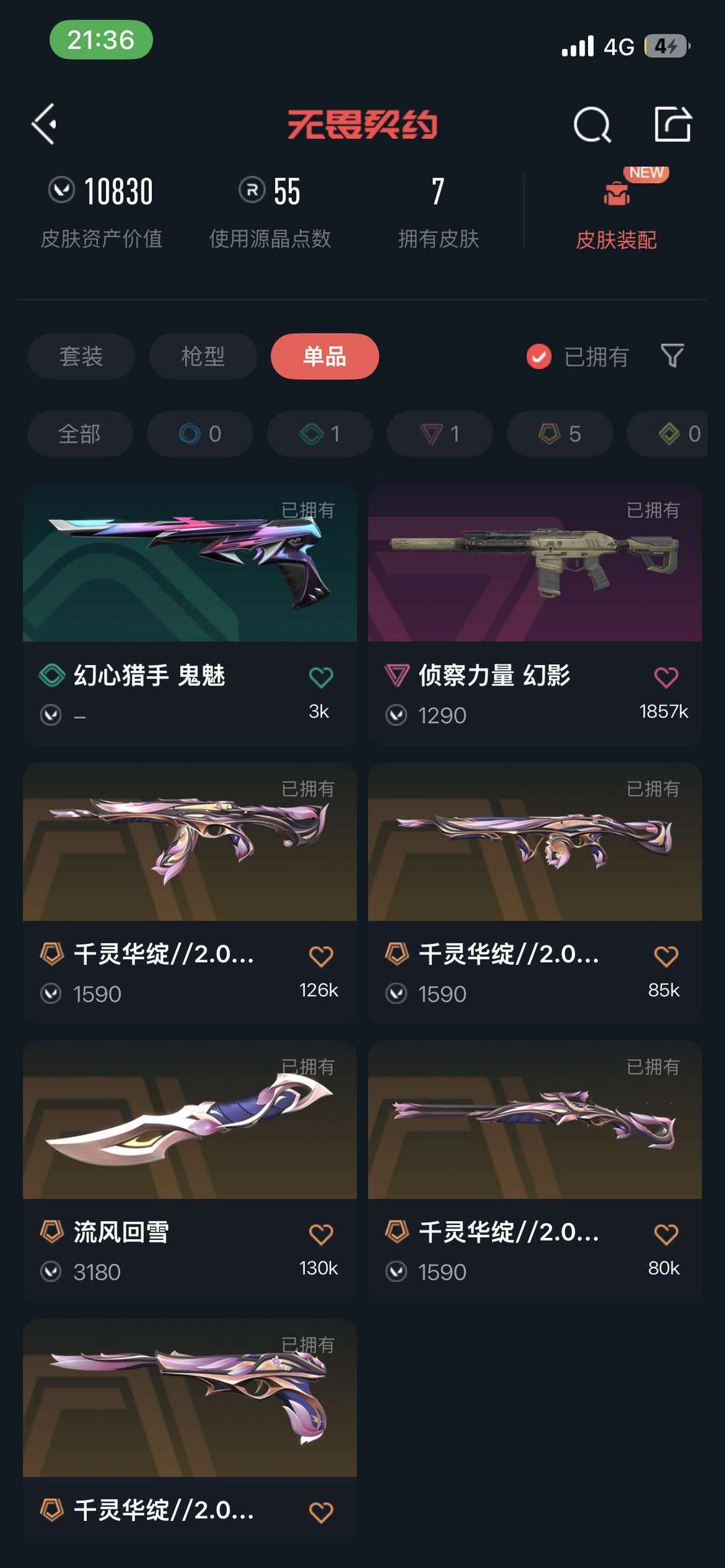This screenshot has width=725, height=1568.
Task: Toggle the 已拥有 owned checkbox
Action: (538, 357)
